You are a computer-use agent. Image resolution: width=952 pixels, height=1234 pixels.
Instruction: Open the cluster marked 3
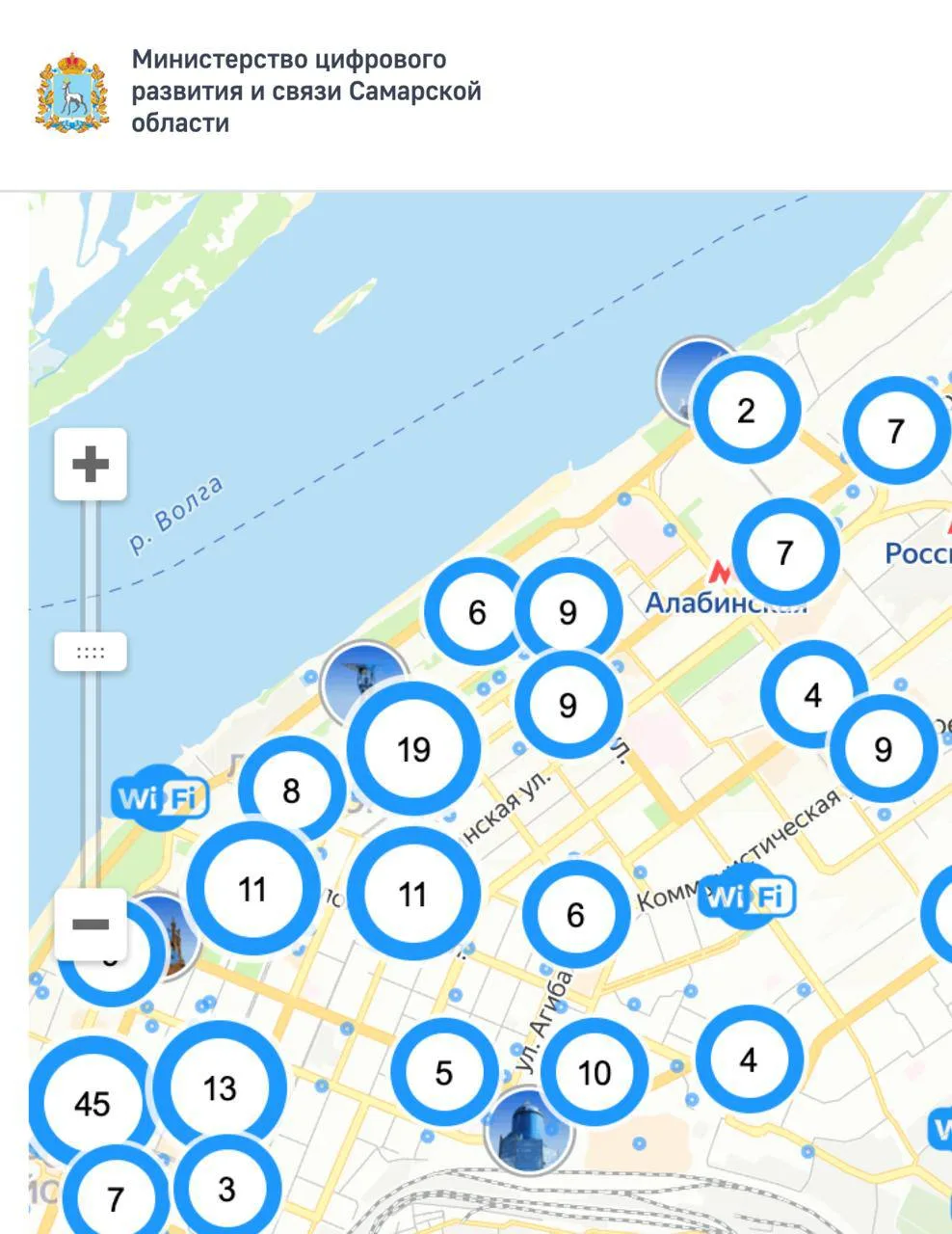pyautogui.click(x=226, y=1189)
